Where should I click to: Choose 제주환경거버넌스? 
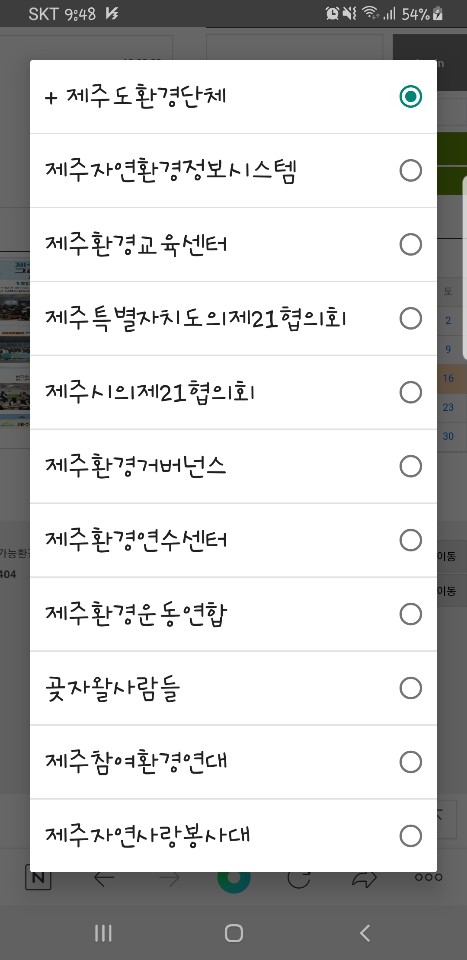pyautogui.click(x=233, y=467)
